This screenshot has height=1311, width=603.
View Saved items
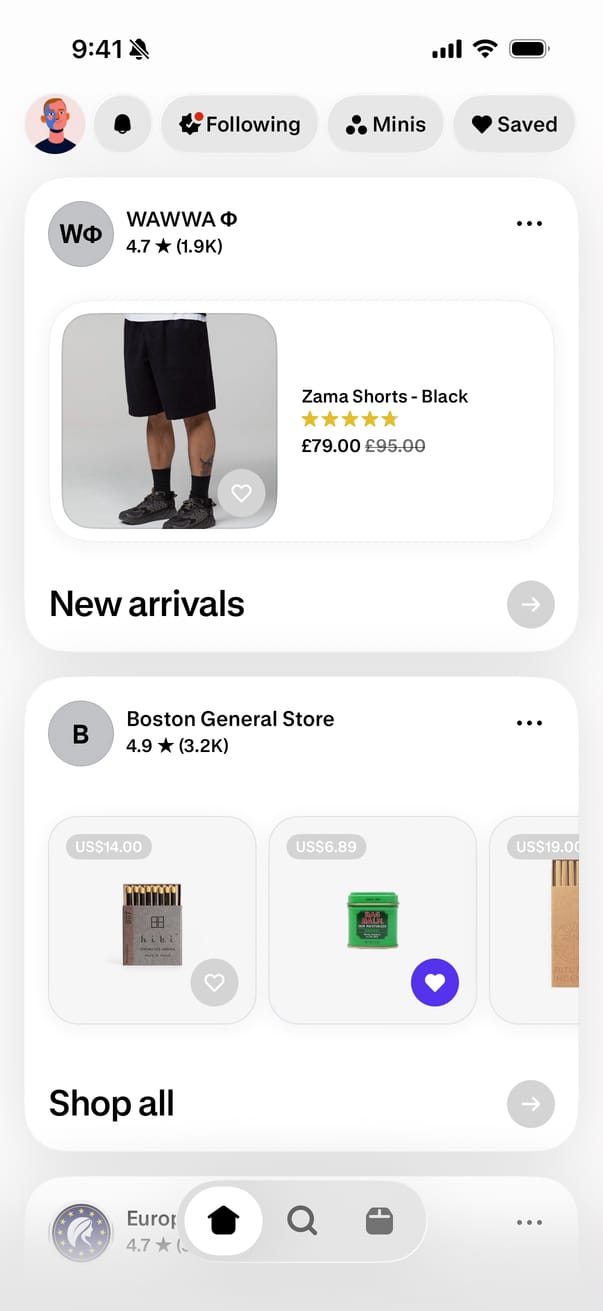tap(514, 124)
